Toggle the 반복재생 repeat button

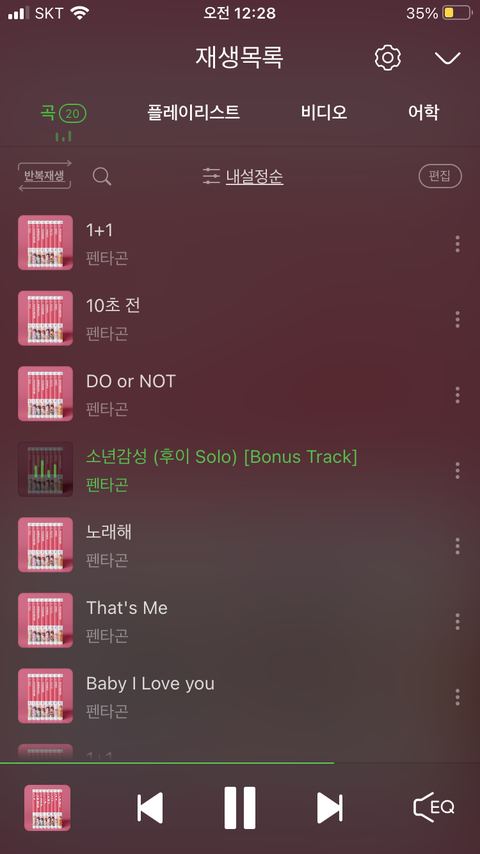coord(45,176)
